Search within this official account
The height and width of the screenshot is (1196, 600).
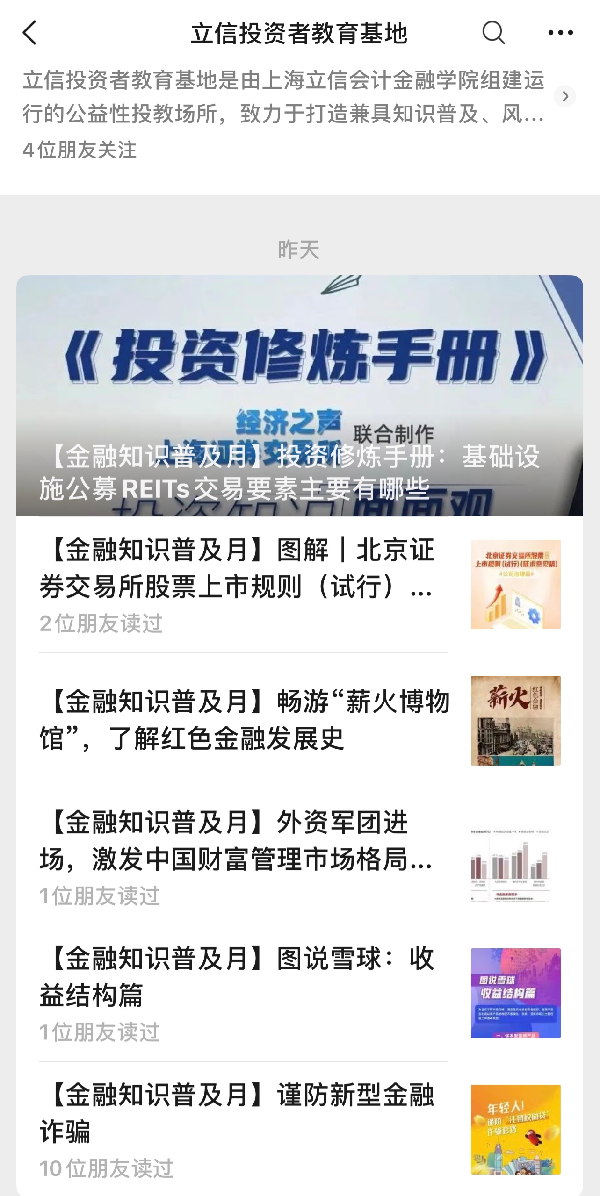pyautogui.click(x=494, y=32)
